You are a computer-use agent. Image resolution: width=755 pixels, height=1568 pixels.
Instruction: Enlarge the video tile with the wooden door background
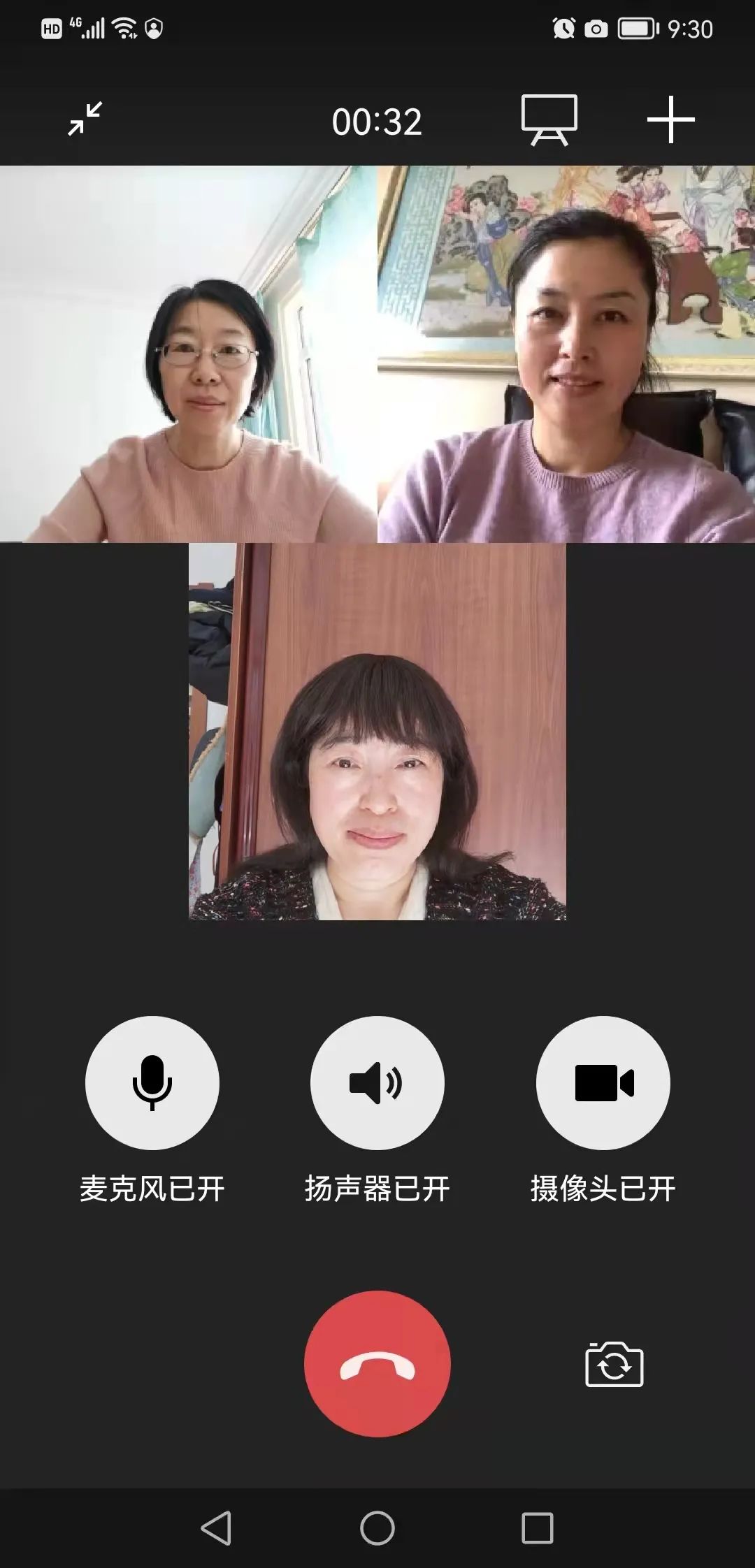(x=377, y=732)
